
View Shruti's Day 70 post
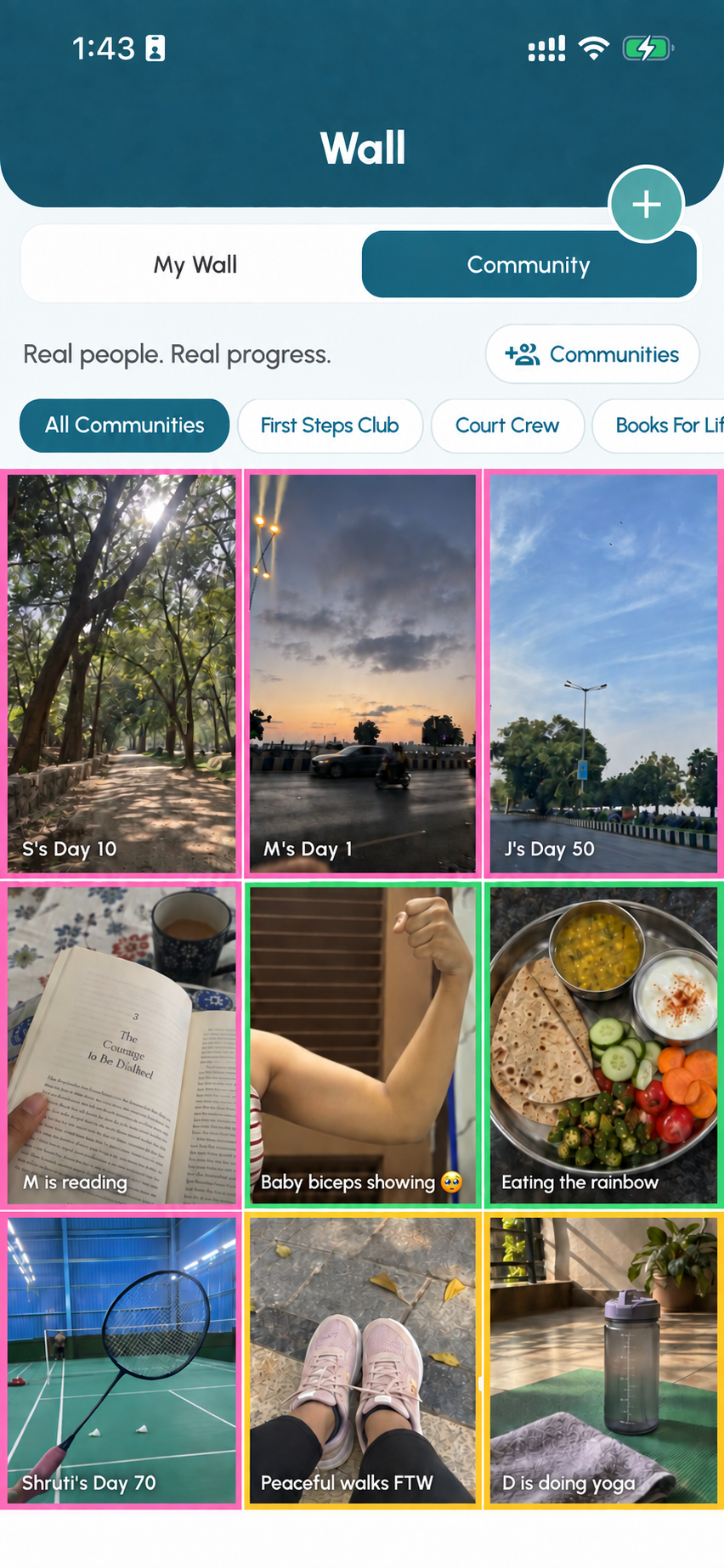point(122,1361)
